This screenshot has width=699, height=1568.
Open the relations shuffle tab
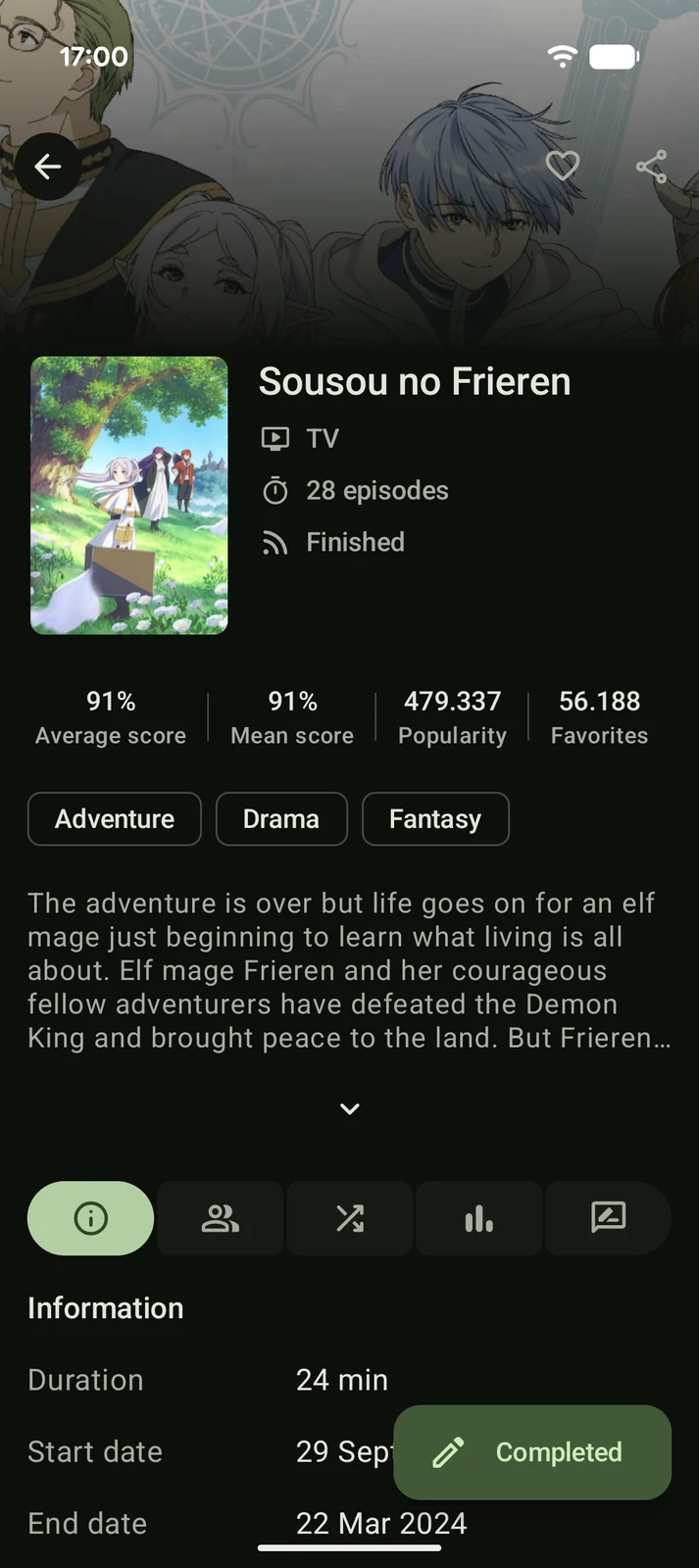(x=350, y=1218)
